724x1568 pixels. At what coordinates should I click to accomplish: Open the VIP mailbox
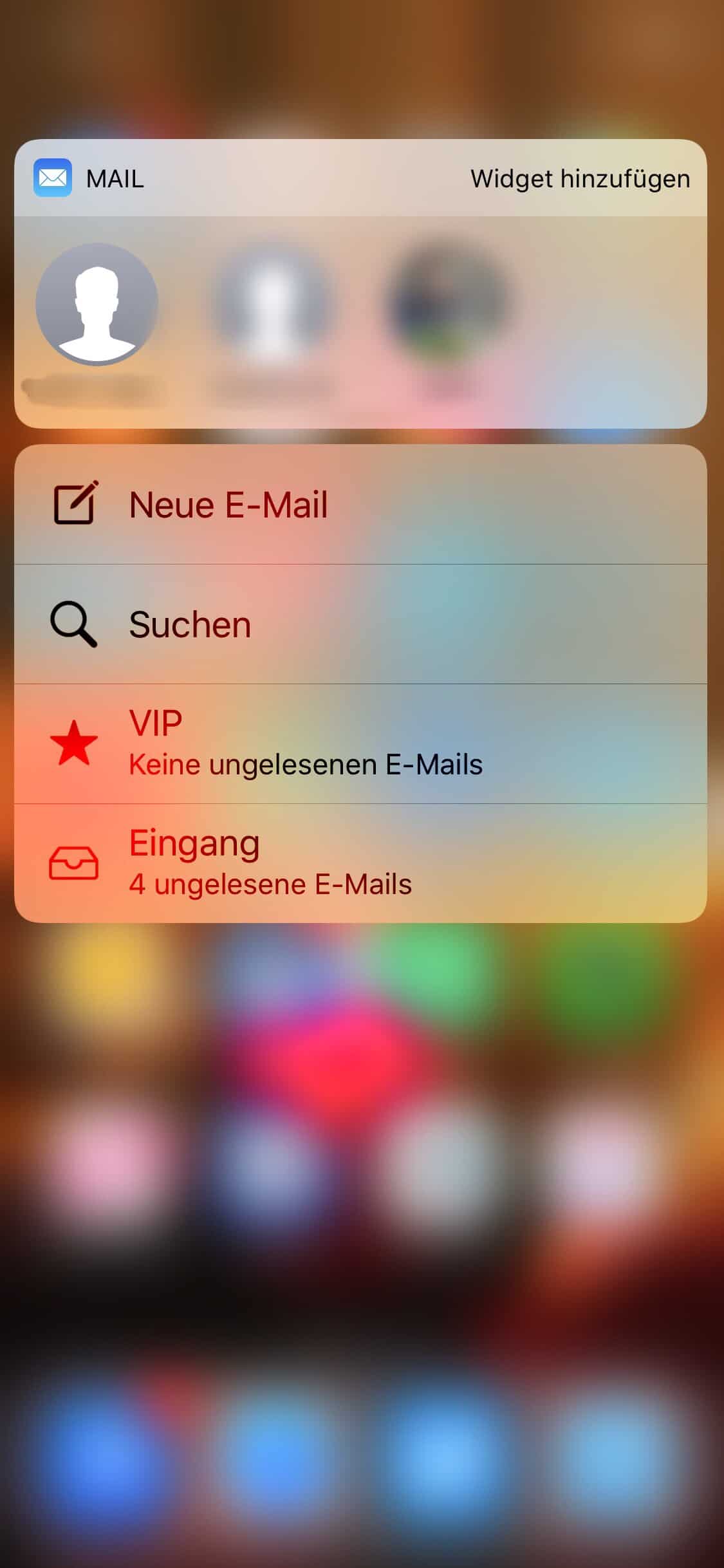pos(360,743)
